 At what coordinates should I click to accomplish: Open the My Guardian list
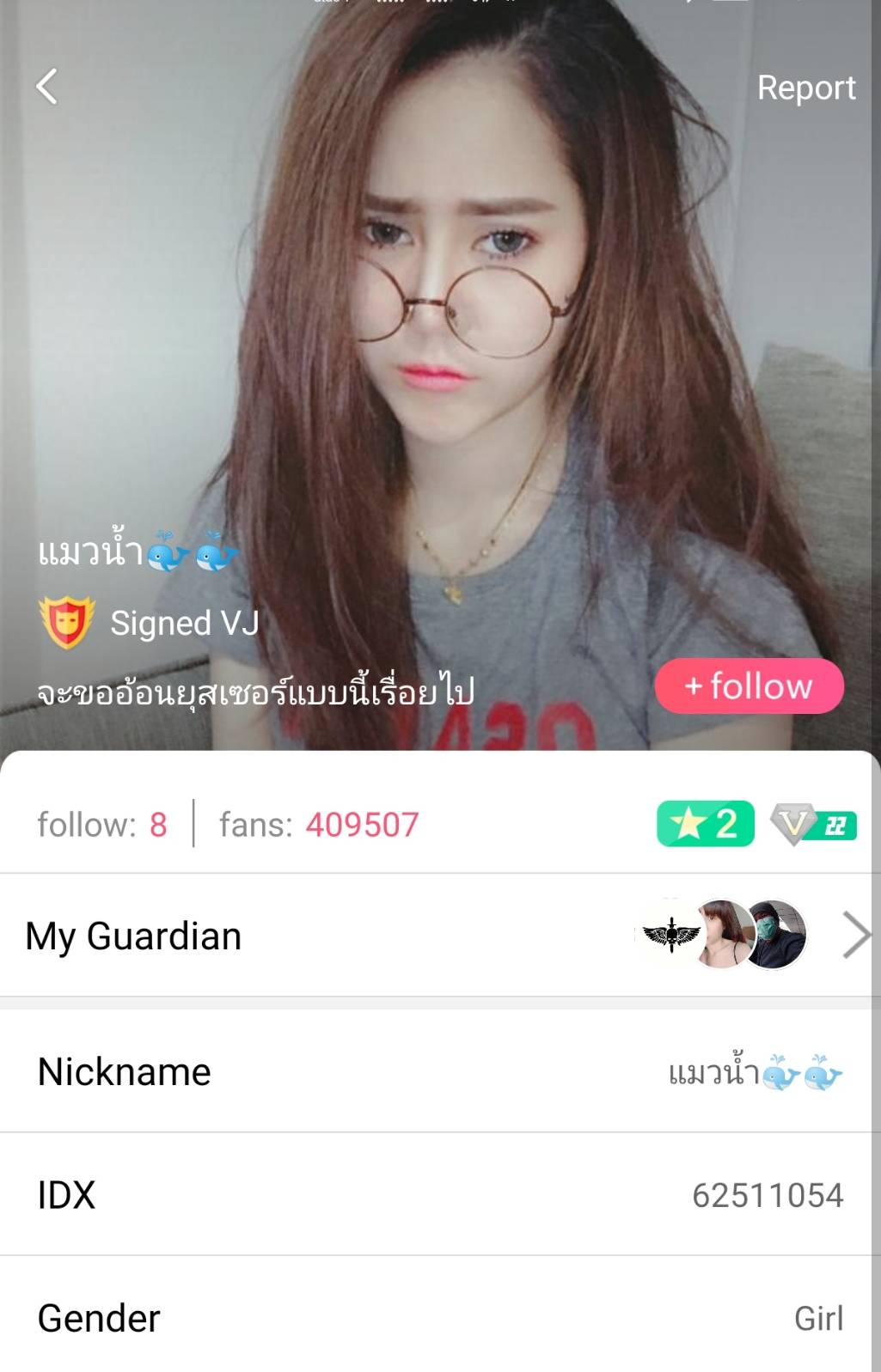(x=440, y=936)
